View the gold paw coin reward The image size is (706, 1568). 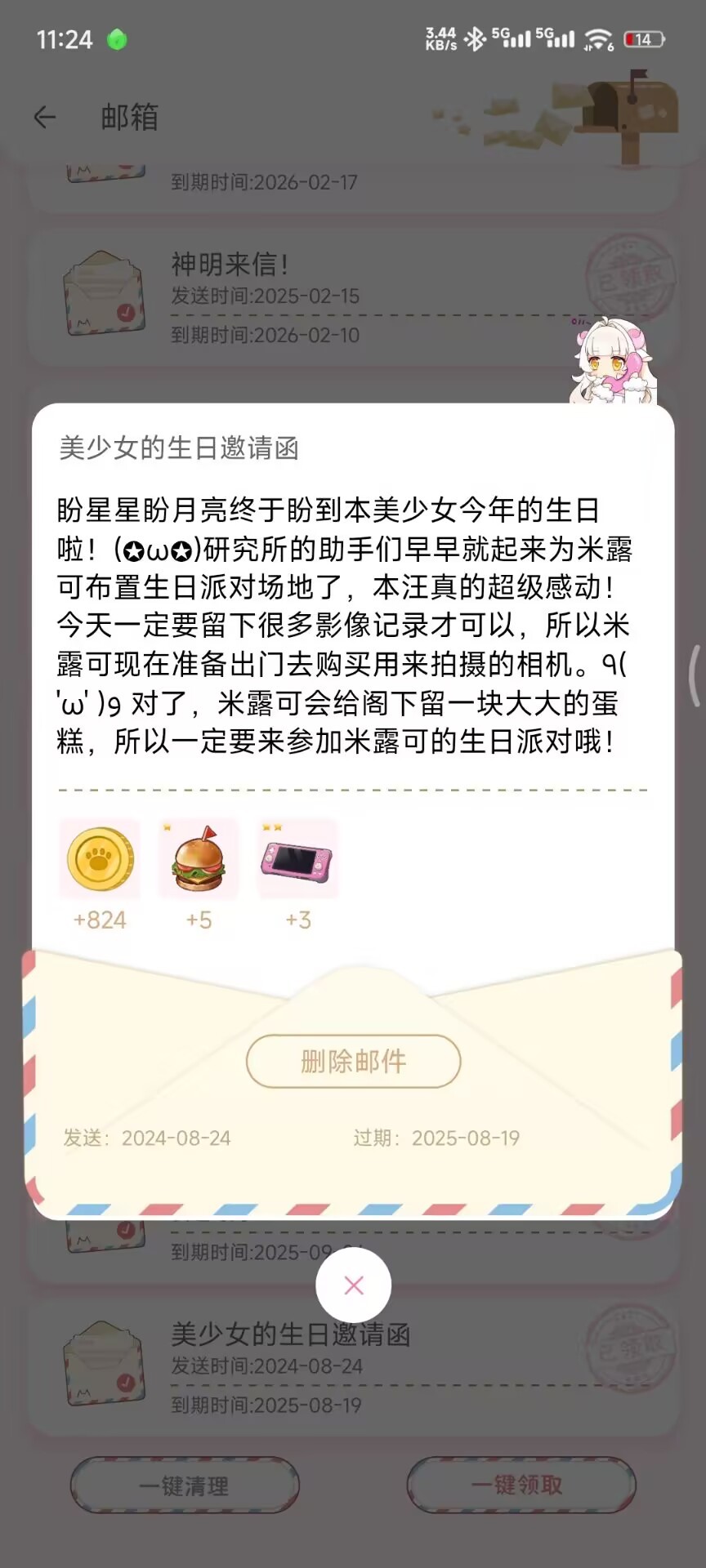(x=100, y=859)
